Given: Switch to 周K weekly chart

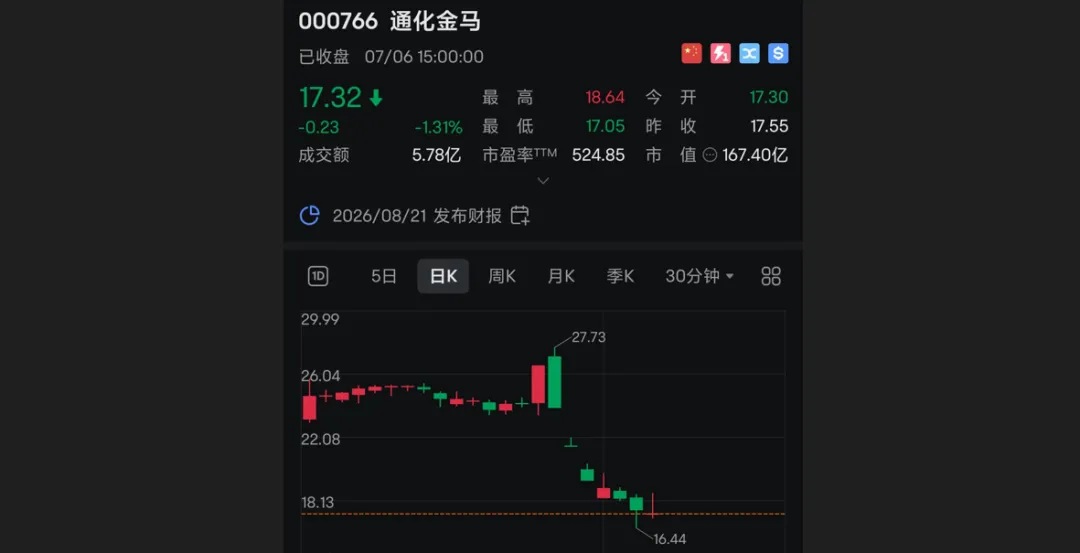Looking at the screenshot, I should tap(502, 276).
